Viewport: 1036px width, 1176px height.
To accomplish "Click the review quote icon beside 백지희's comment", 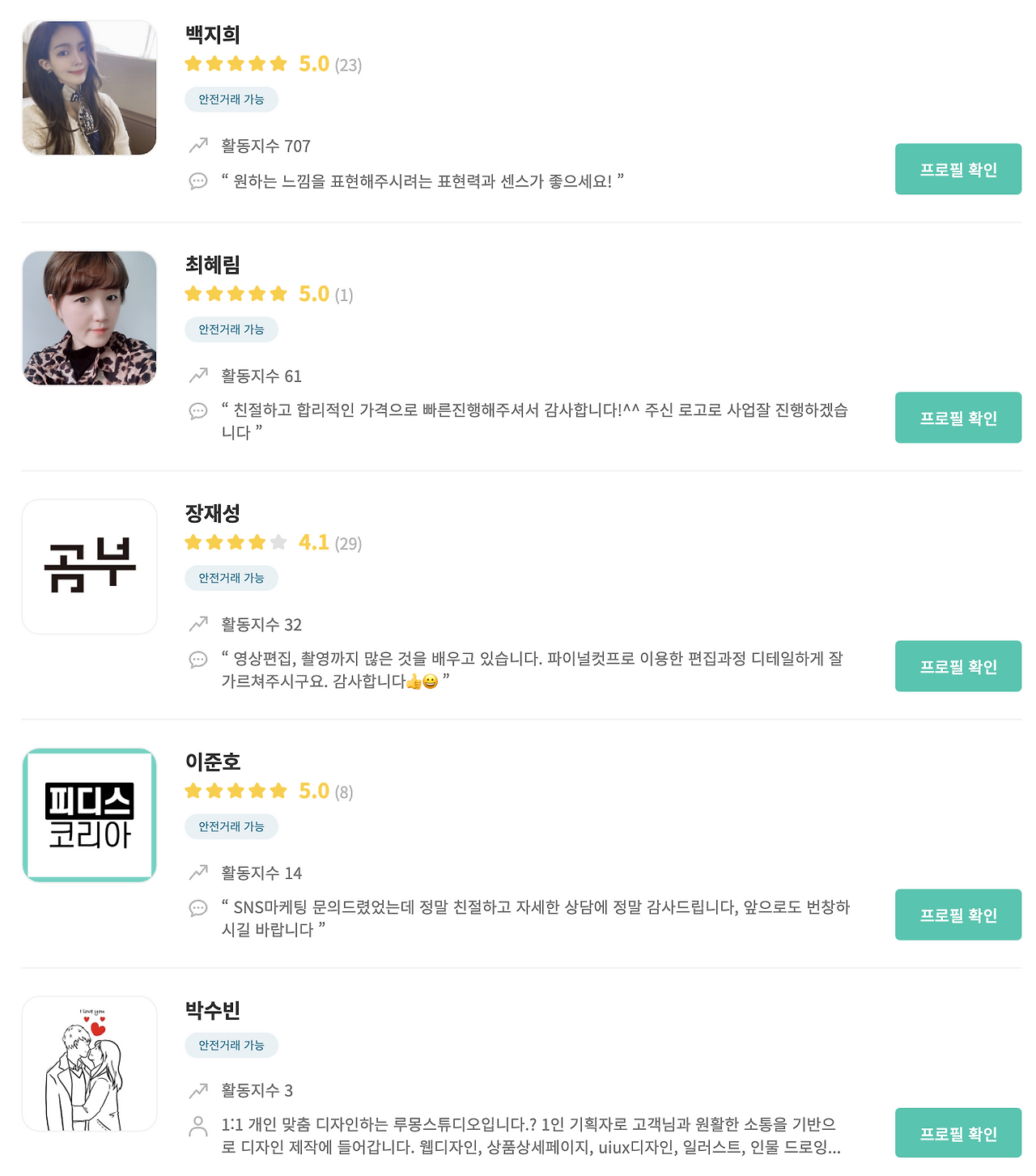I will (197, 180).
